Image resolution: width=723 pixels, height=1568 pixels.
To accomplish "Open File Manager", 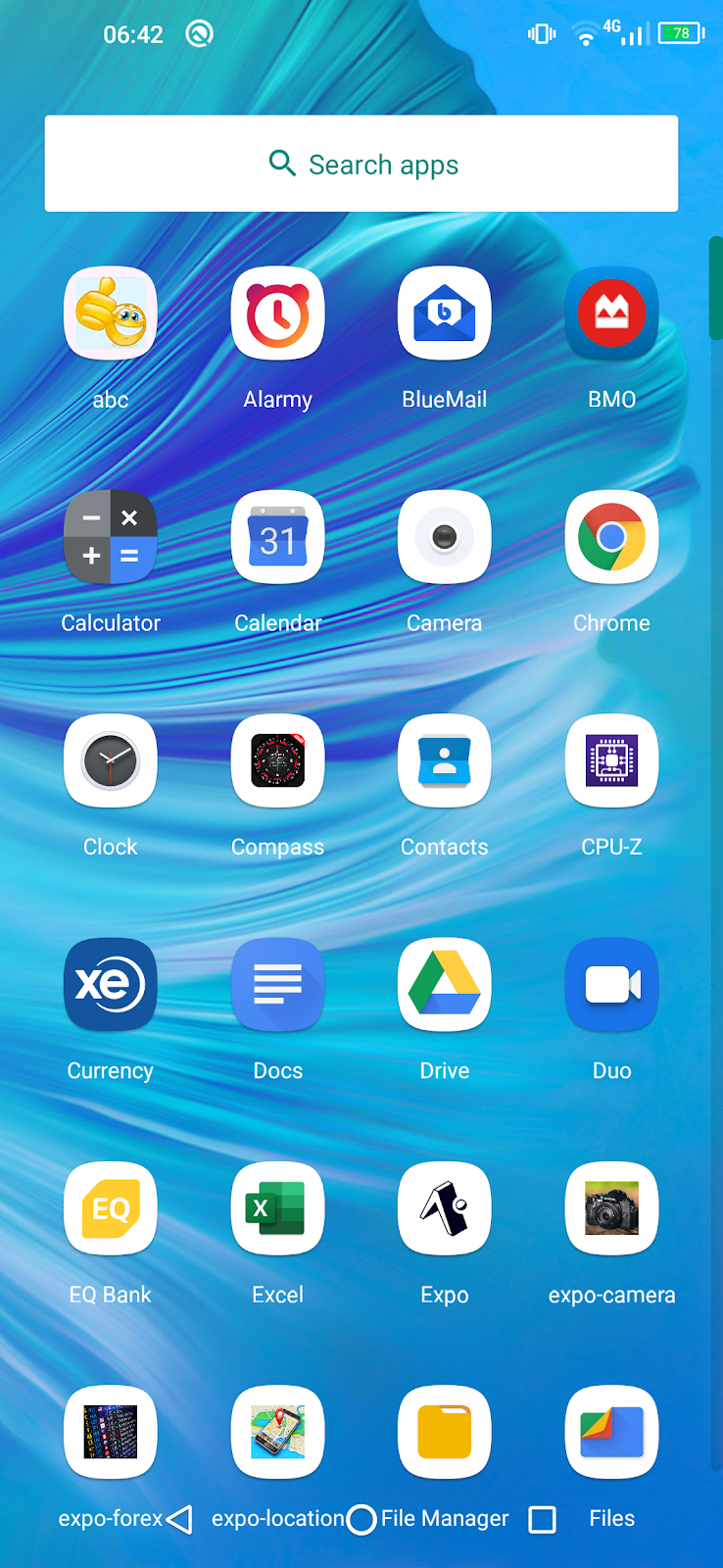I will click(x=444, y=1432).
